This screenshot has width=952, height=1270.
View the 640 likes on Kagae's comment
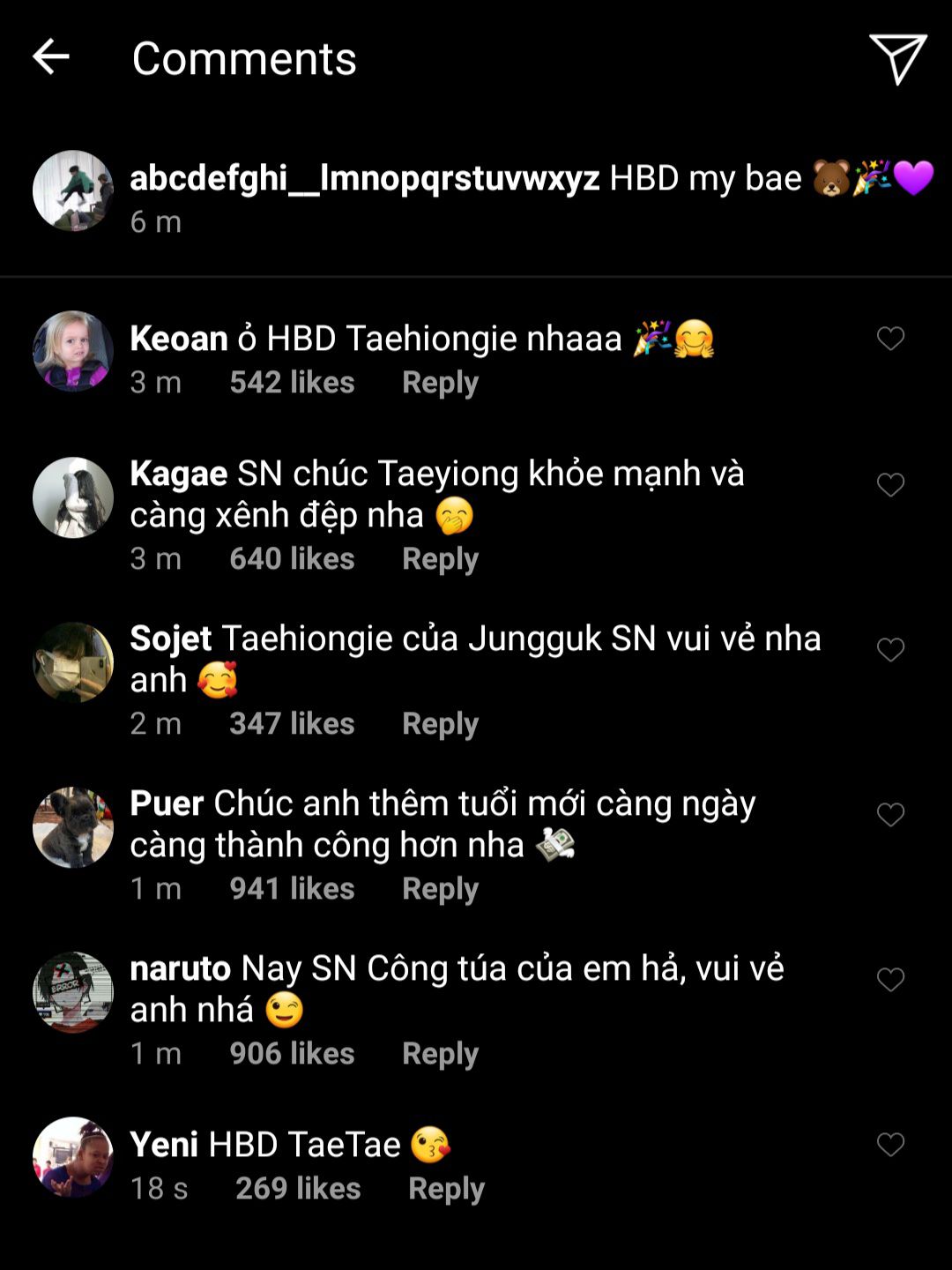[x=292, y=559]
